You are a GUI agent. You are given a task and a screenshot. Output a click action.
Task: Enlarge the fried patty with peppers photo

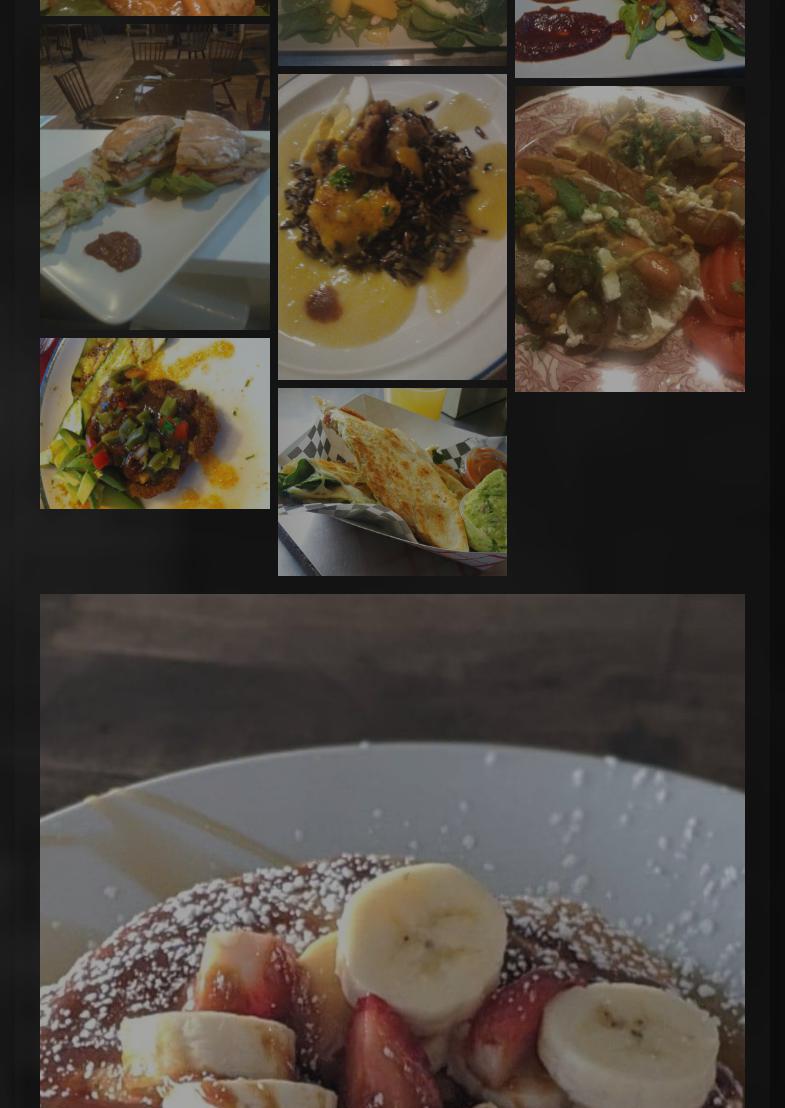[154, 423]
